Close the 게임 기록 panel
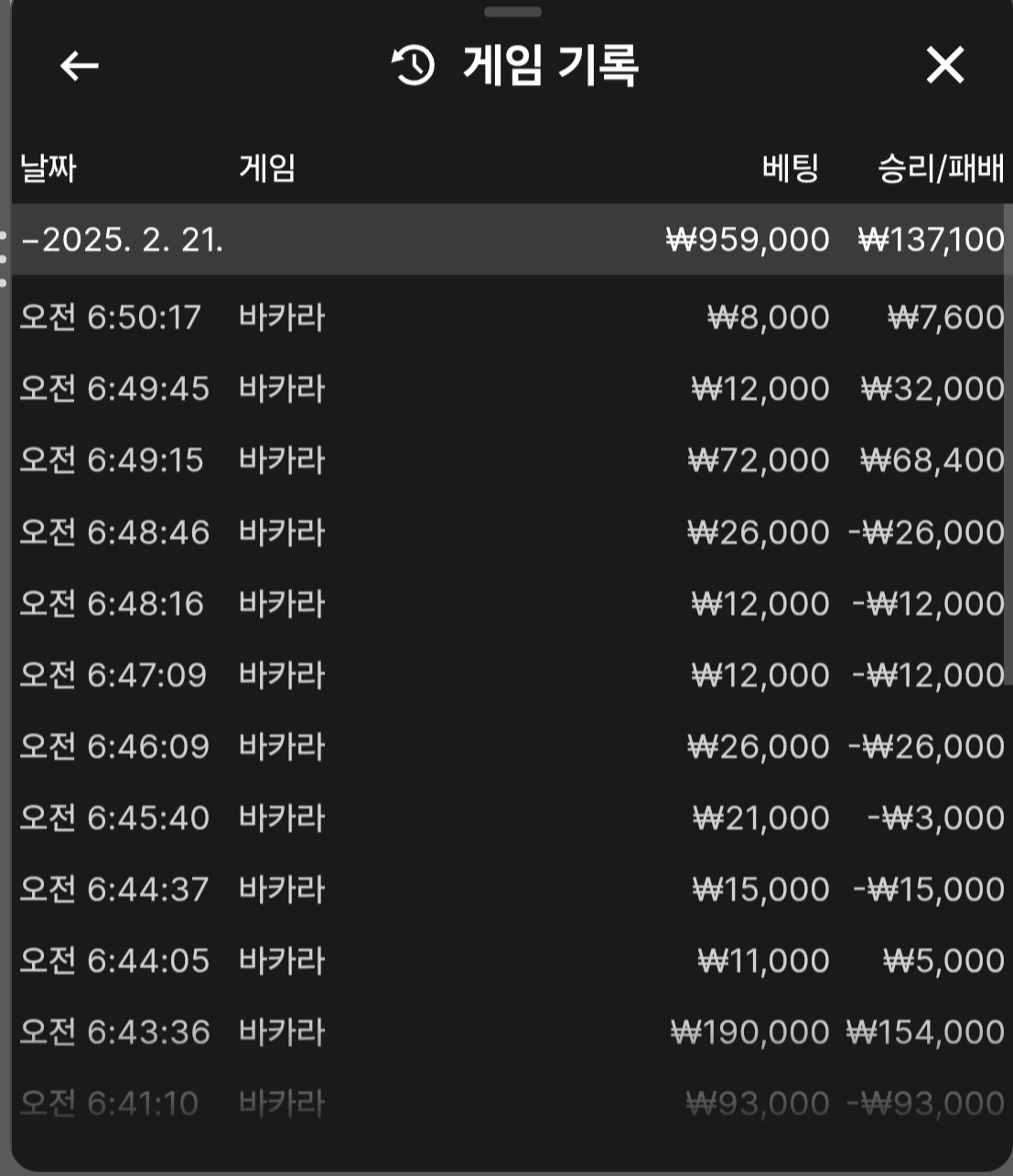The width and height of the screenshot is (1013, 1176). (944, 66)
